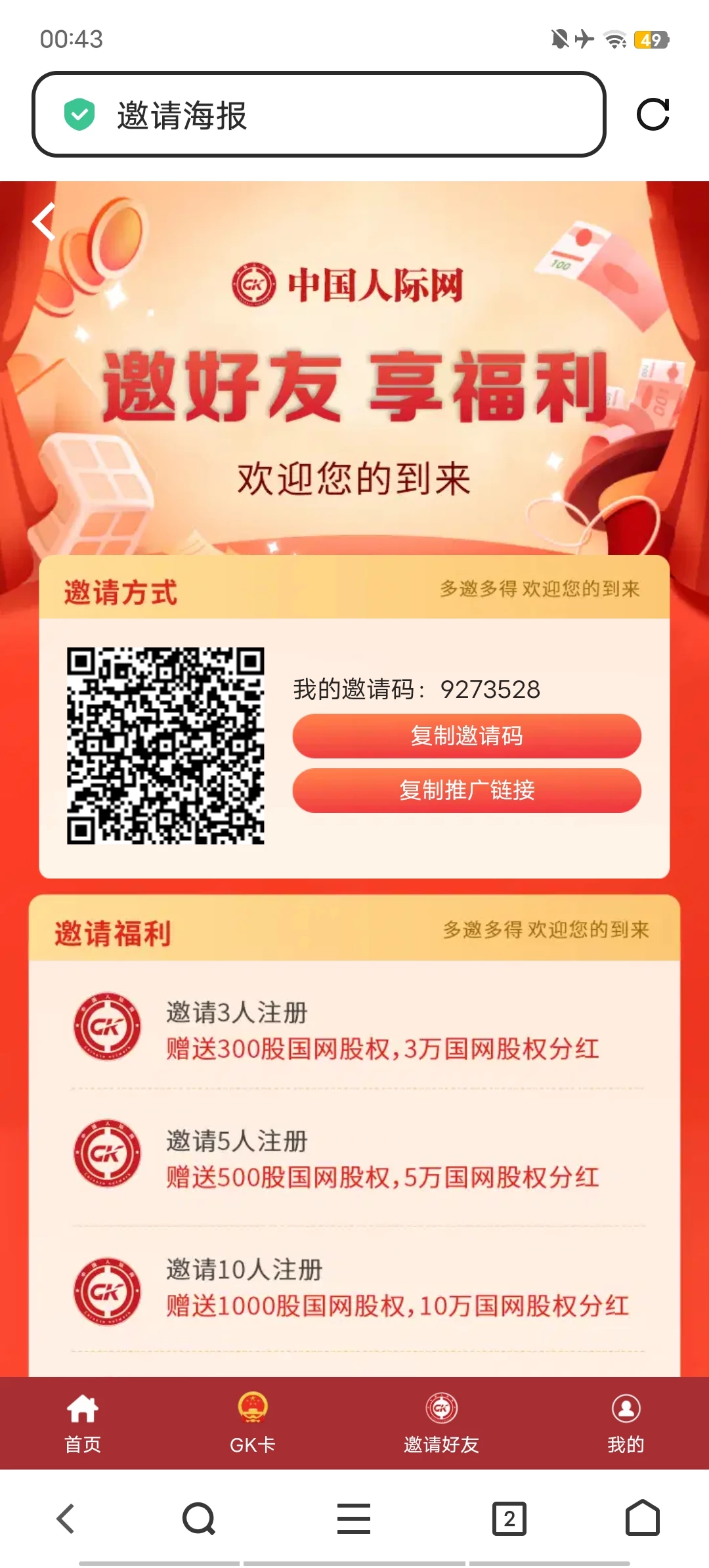The width and height of the screenshot is (709, 1568).
Task: Open the browser search icon
Action: pyautogui.click(x=198, y=1518)
